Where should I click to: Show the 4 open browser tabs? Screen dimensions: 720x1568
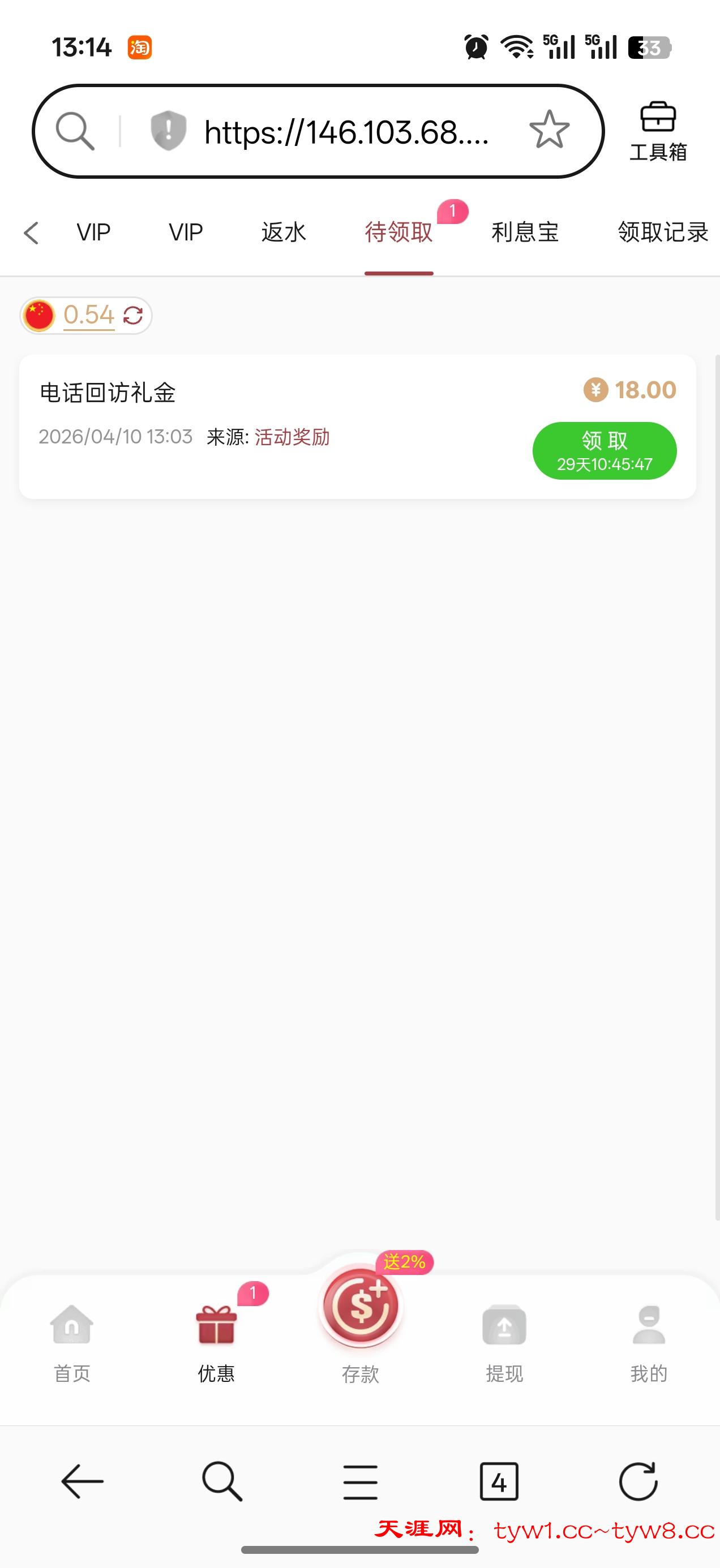click(499, 1481)
